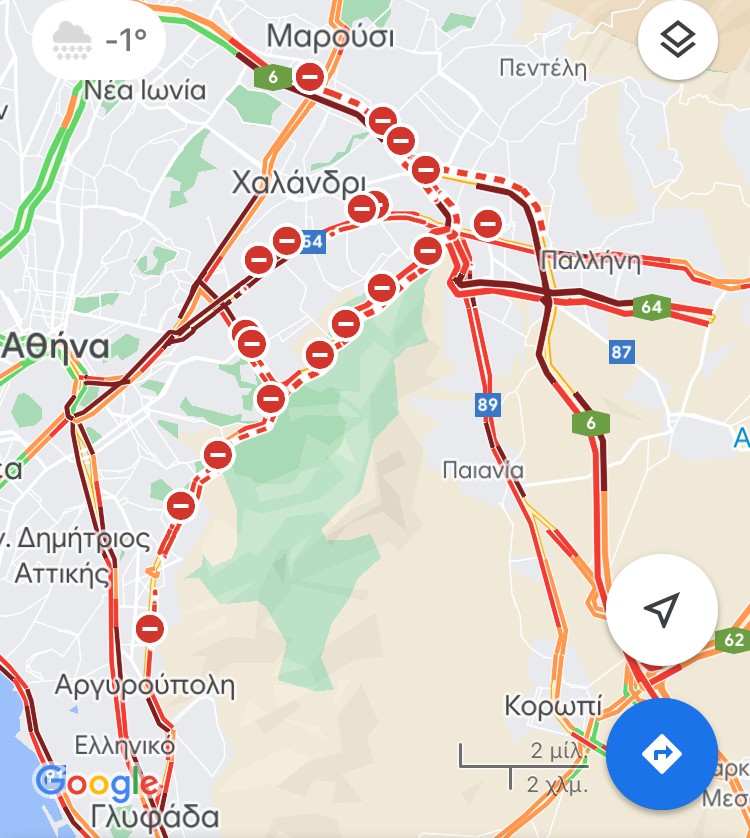Start directions with the blue arrow button
750x838 pixels.
click(661, 753)
